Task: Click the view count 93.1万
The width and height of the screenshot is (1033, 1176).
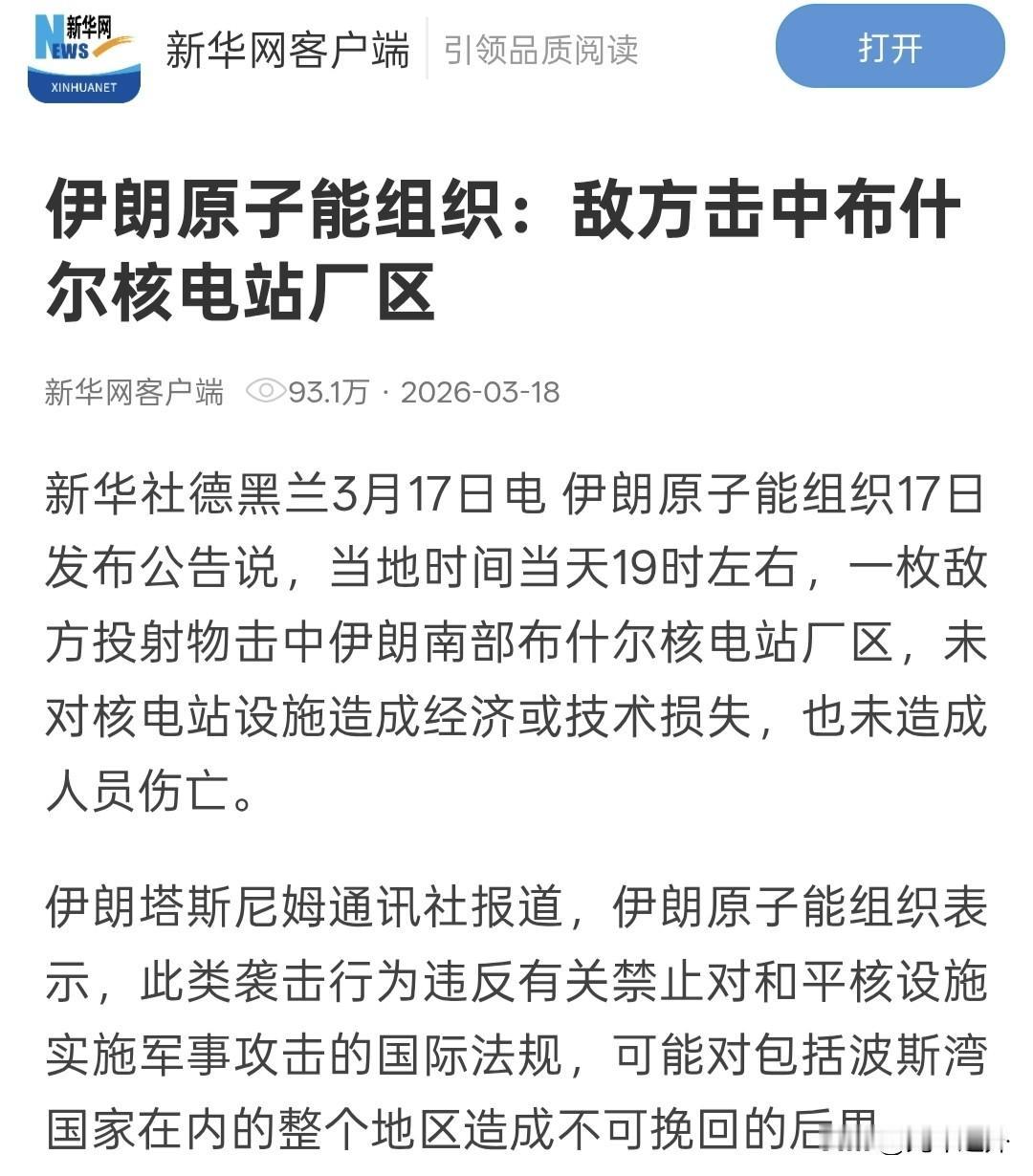Action: 327,392
